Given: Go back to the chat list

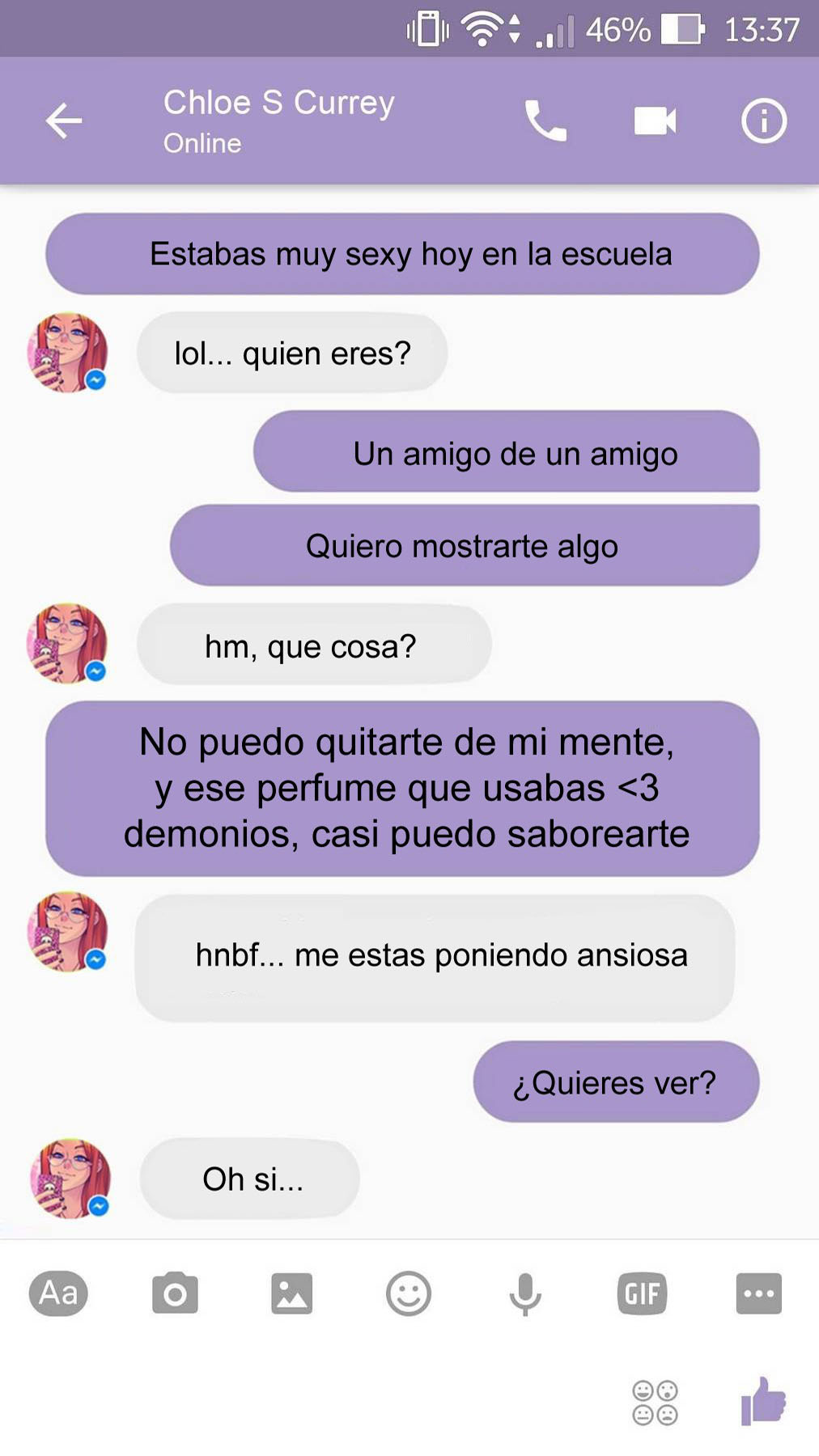Looking at the screenshot, I should tap(65, 121).
